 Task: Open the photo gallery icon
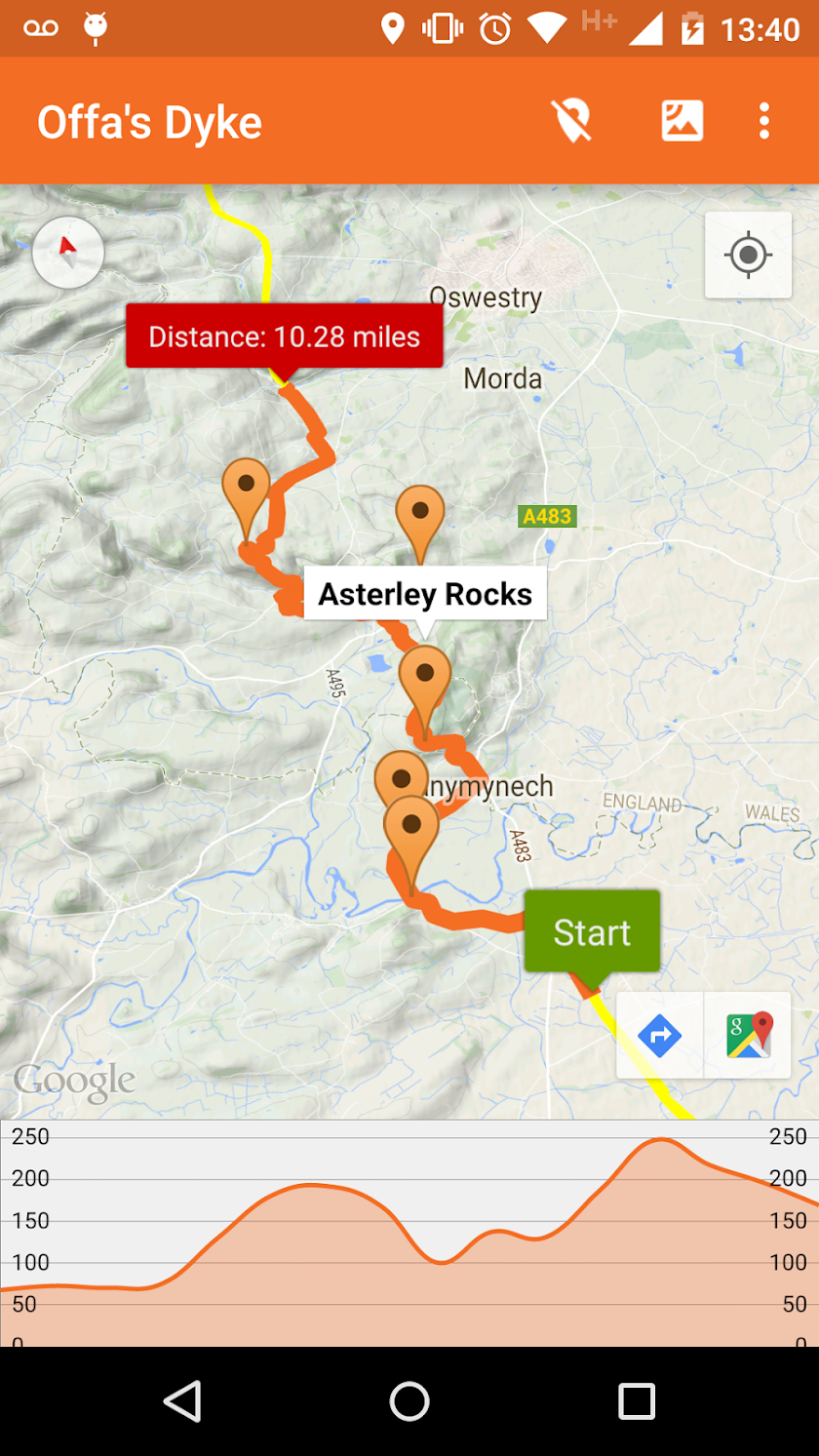pos(682,121)
